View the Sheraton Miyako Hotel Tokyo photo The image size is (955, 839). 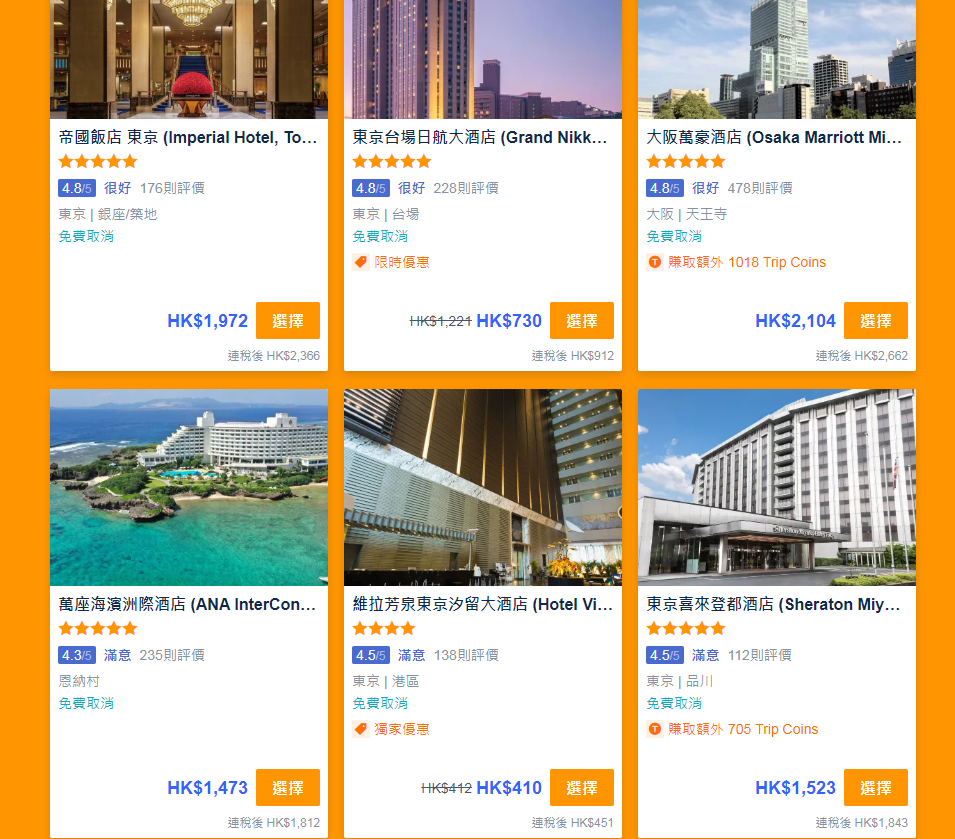click(777, 487)
